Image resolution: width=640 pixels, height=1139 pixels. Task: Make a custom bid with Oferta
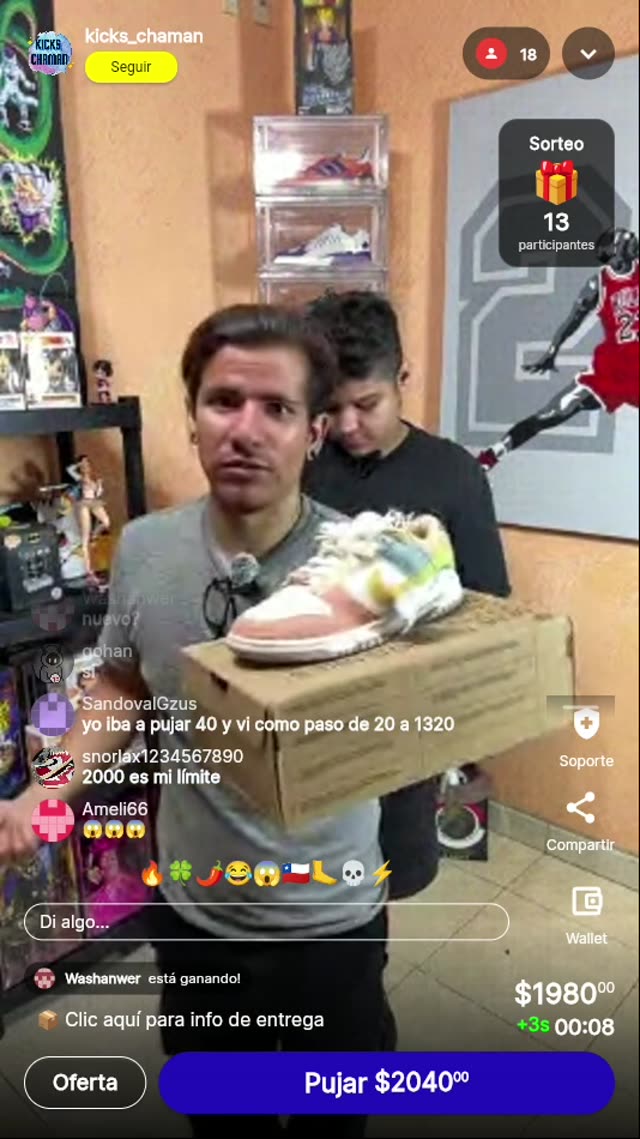coord(85,1082)
